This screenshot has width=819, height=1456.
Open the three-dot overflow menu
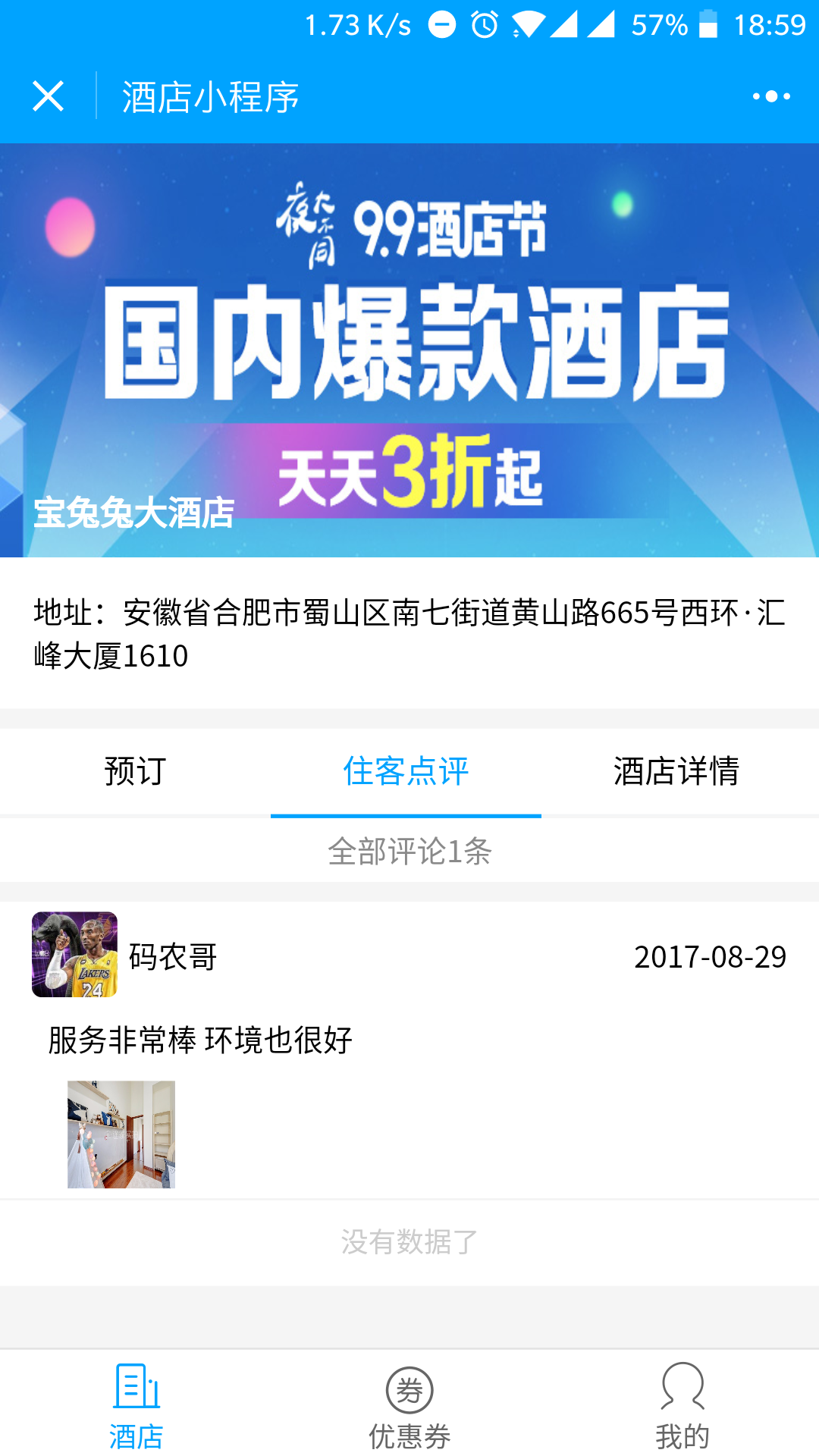click(x=770, y=96)
